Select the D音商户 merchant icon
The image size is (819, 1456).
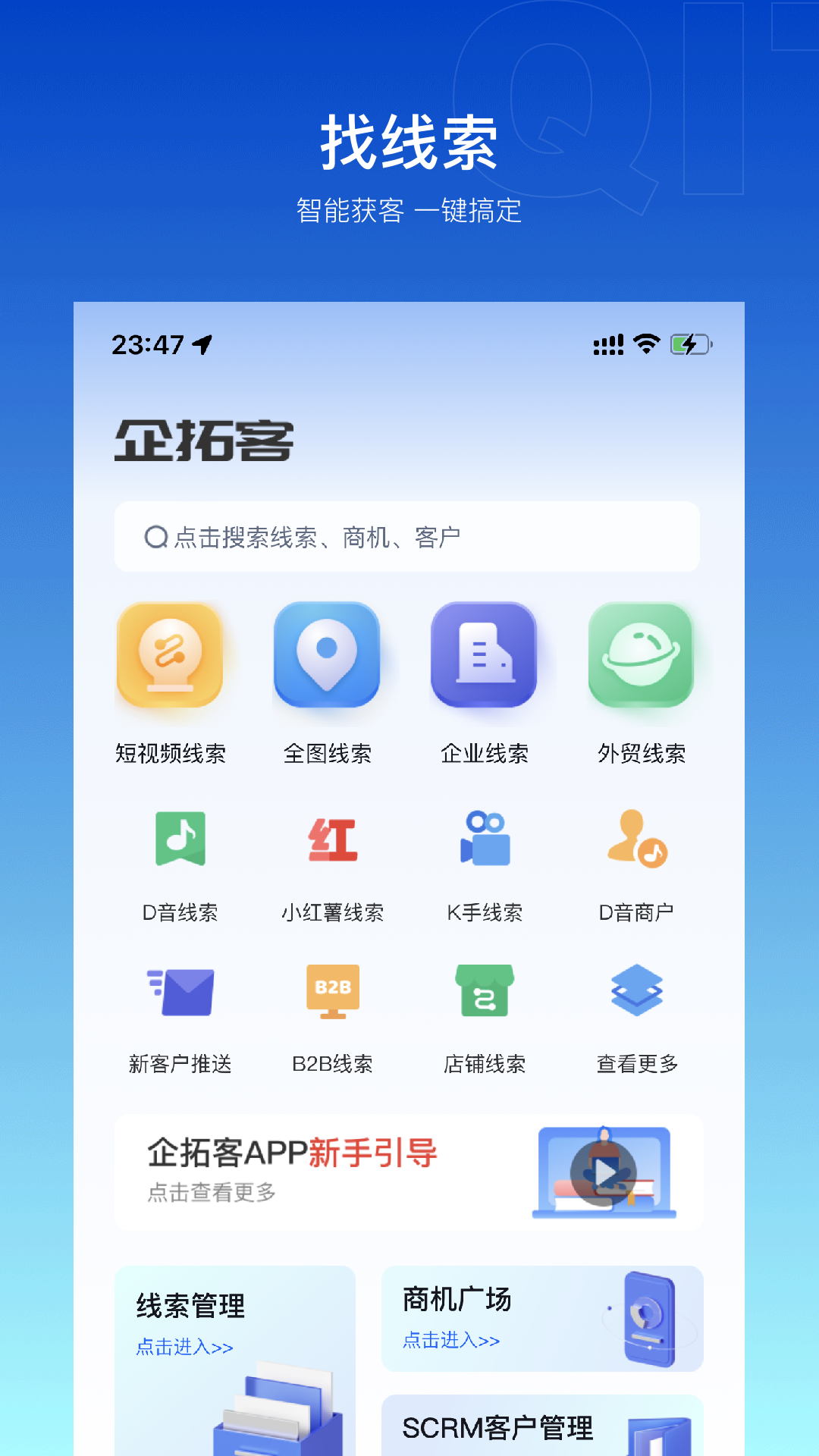coord(638,838)
